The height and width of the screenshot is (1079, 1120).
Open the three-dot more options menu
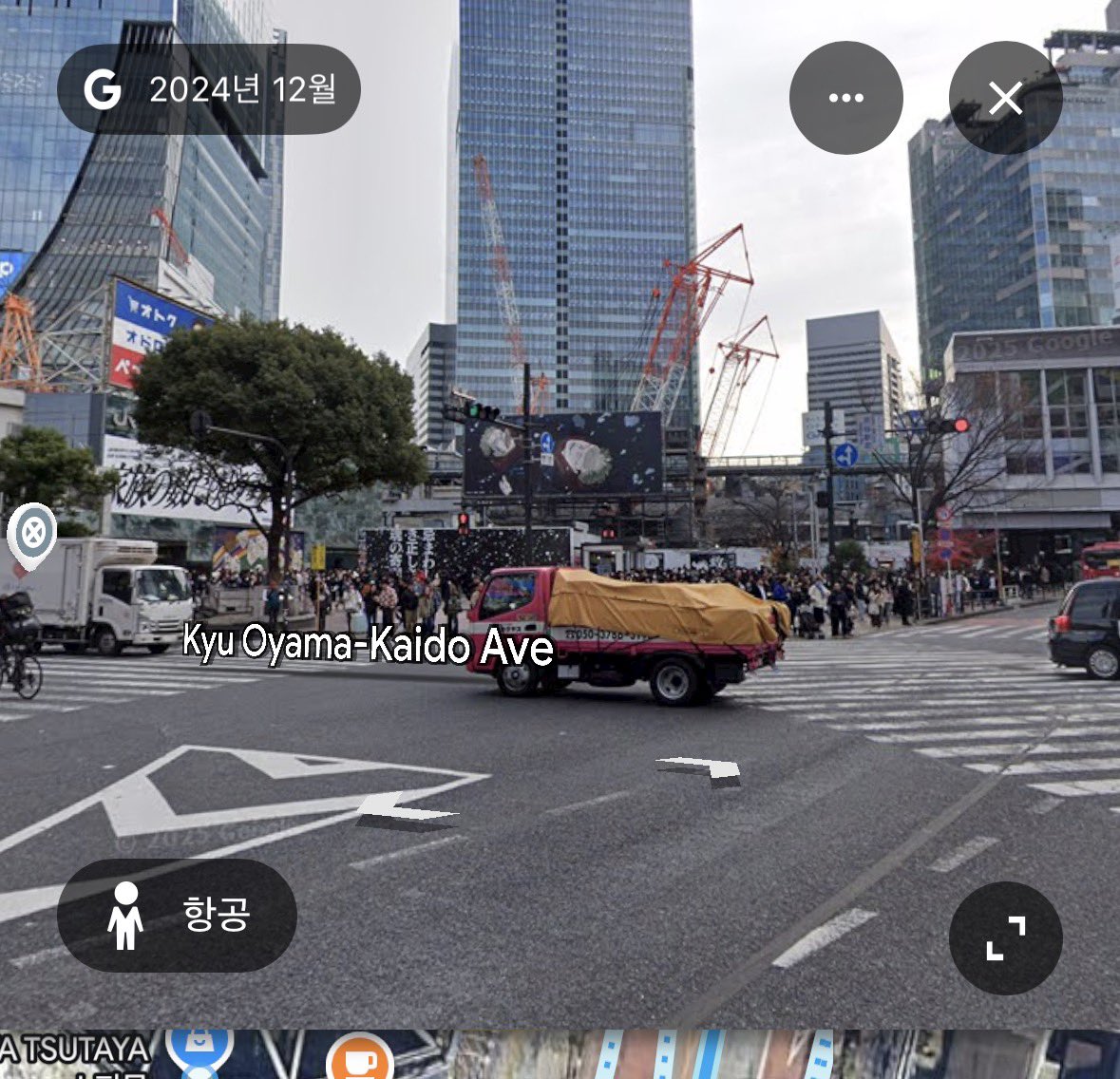845,98
